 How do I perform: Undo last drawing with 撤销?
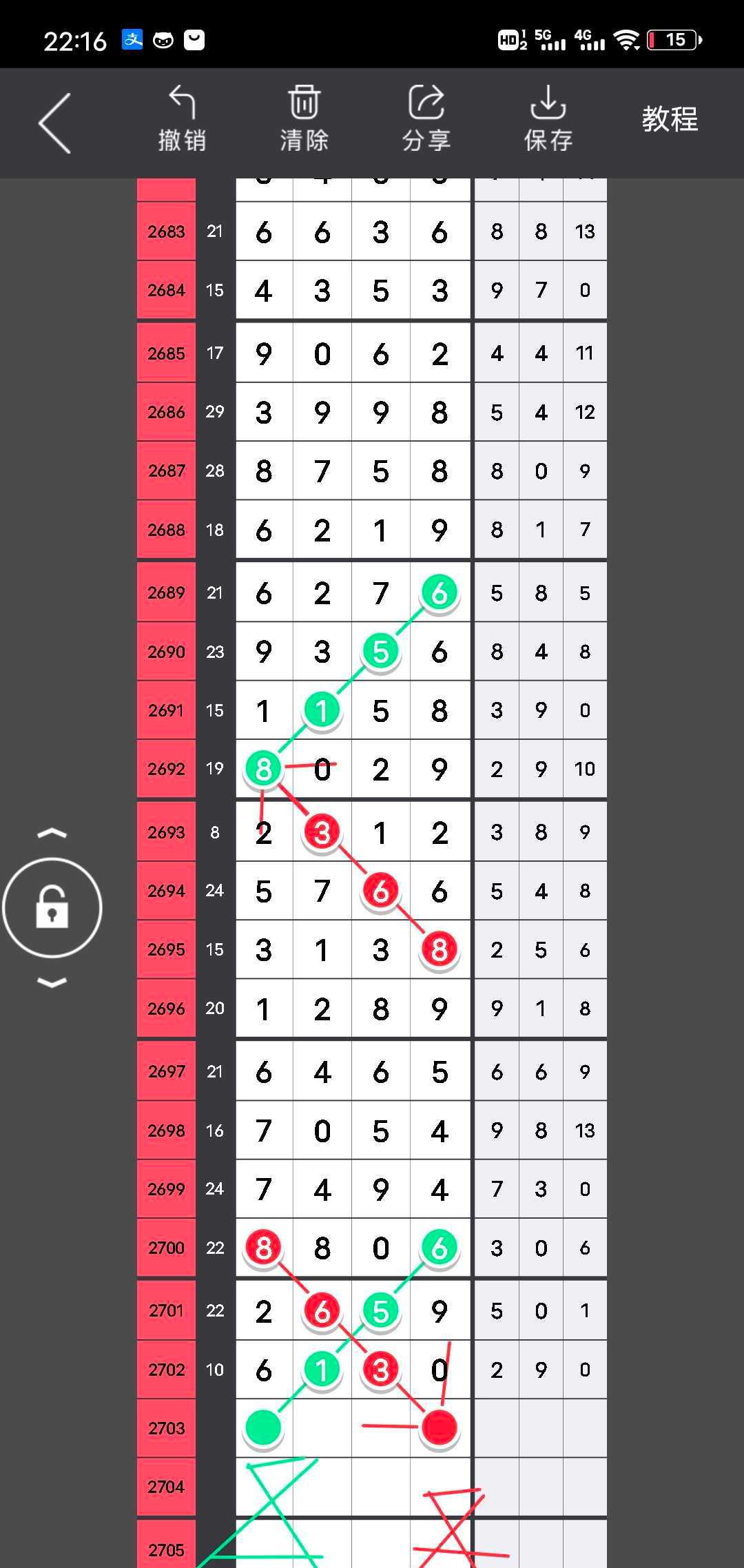click(x=182, y=118)
